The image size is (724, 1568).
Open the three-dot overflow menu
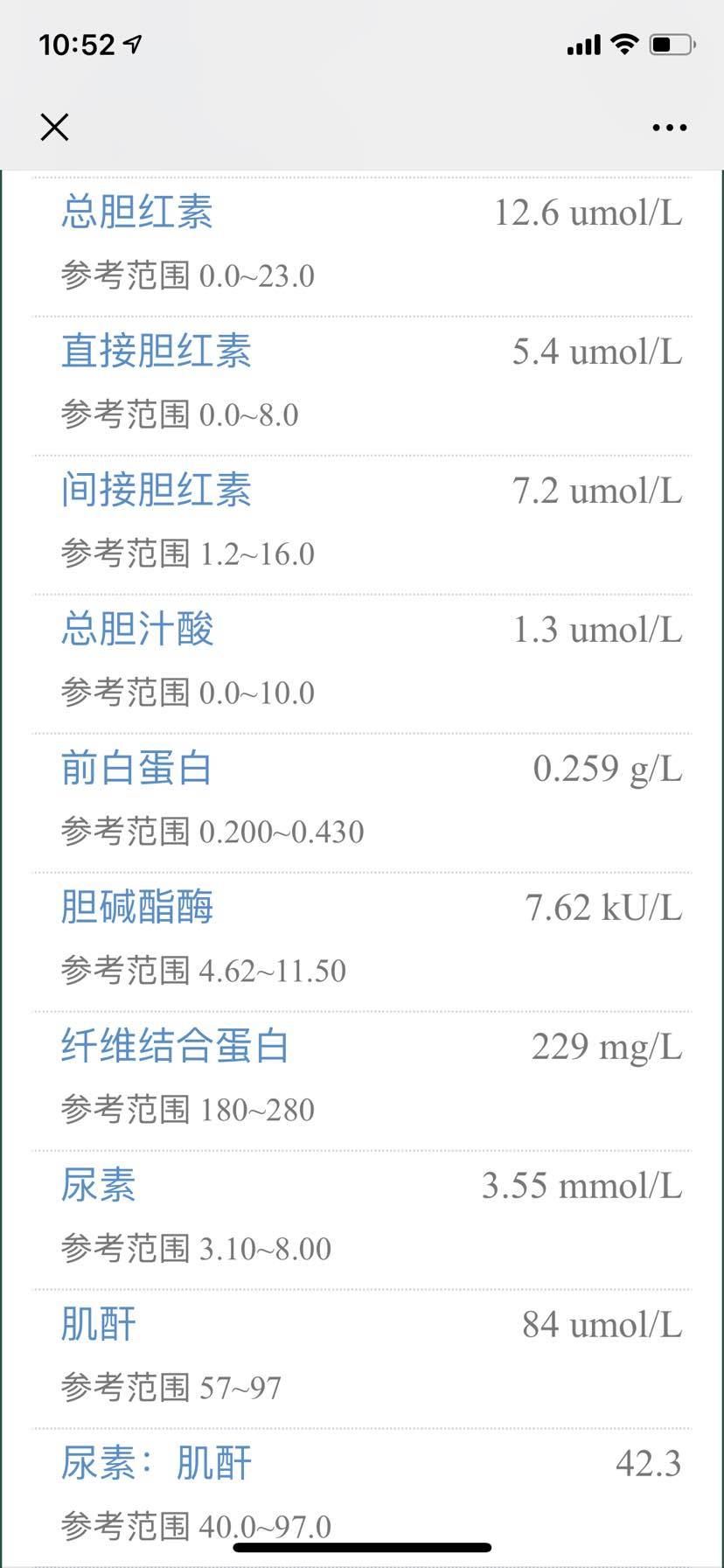tap(669, 128)
